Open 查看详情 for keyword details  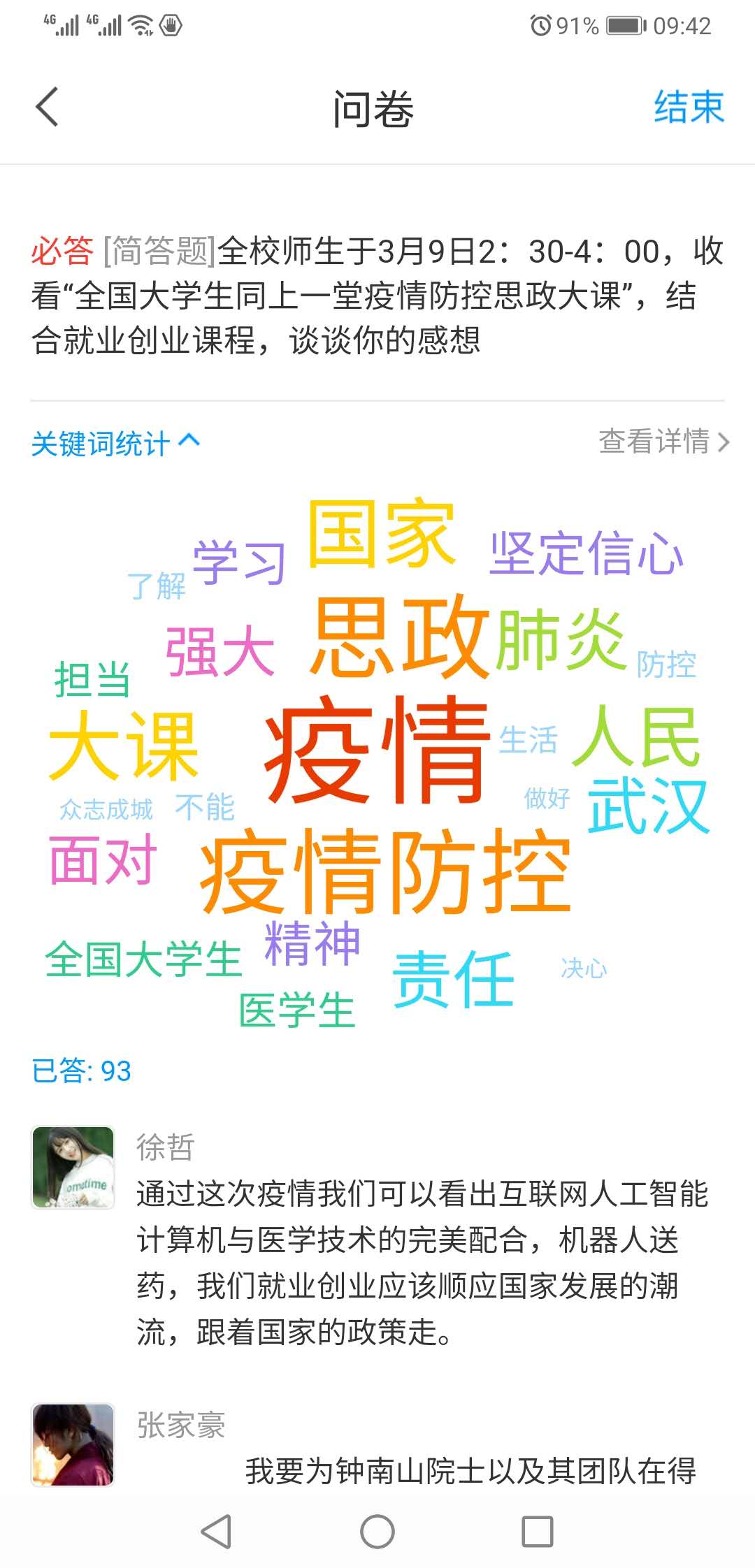[x=663, y=442]
